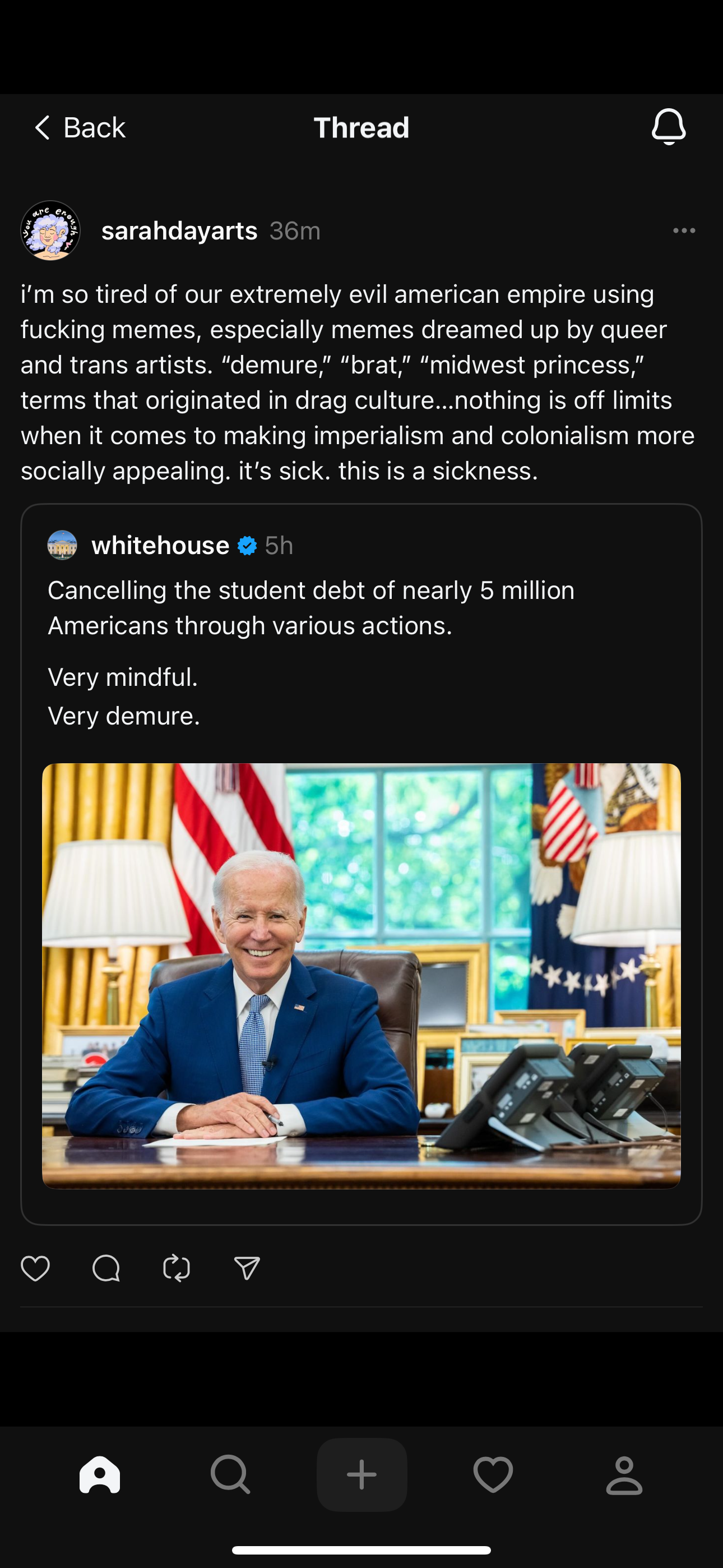Like sarahdayarts' post
Screen dimensions: 723x1568
click(35, 1269)
